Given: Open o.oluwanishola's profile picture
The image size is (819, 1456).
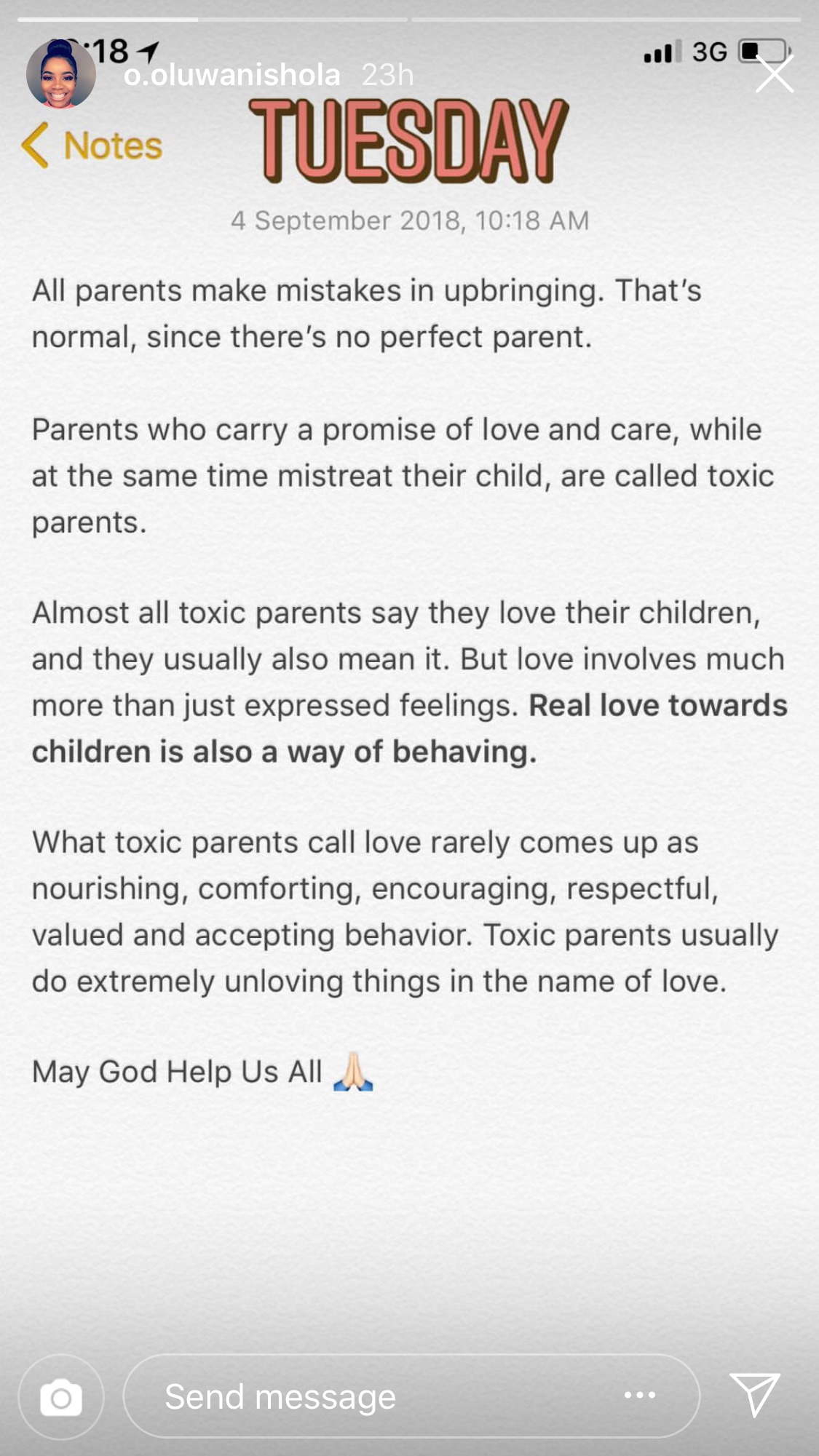Looking at the screenshot, I should point(61,73).
